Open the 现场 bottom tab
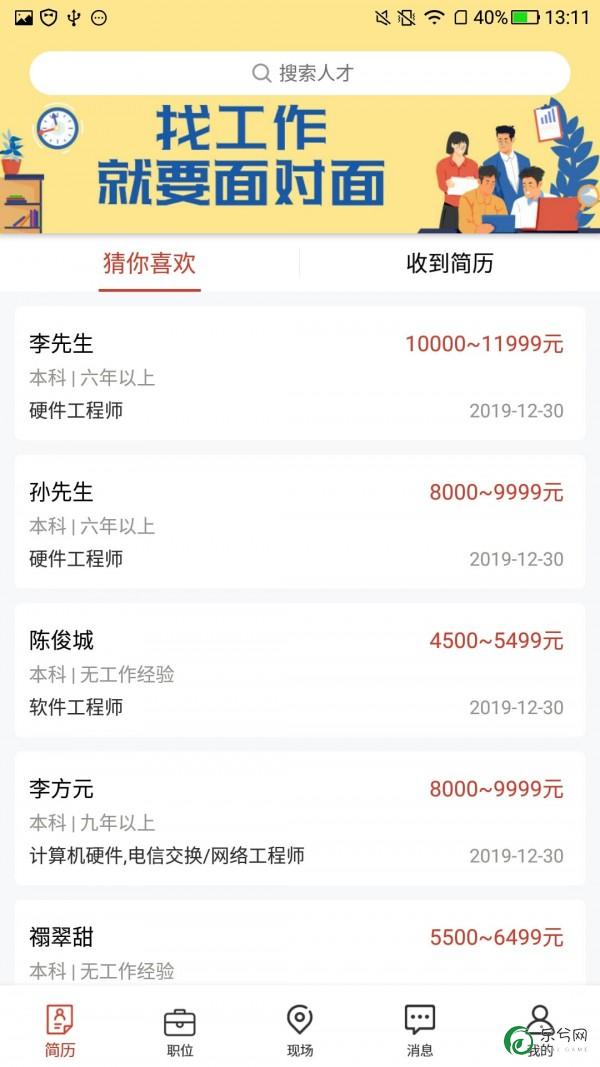600x1067 pixels. [x=300, y=1030]
